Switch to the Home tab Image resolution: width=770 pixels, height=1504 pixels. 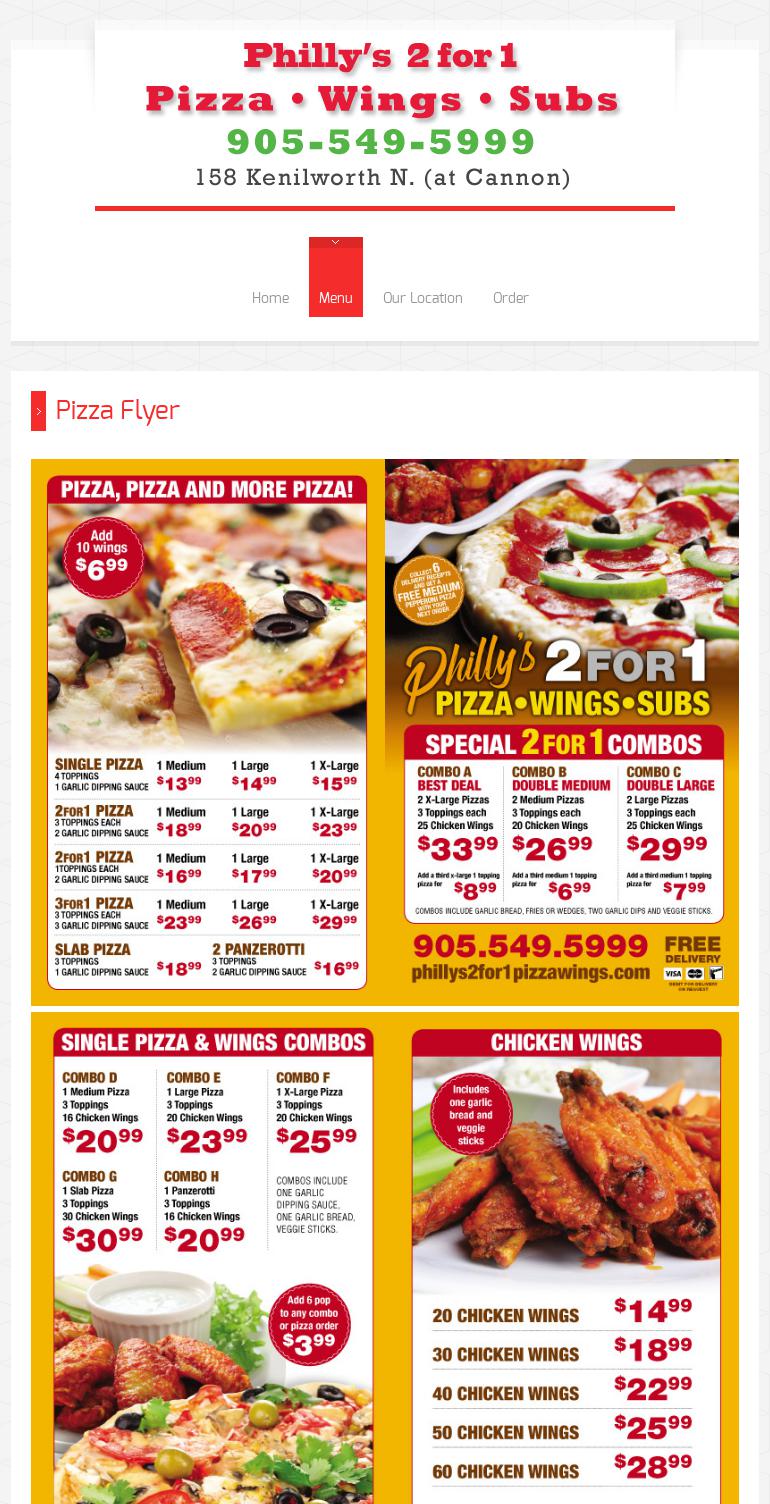point(270,297)
